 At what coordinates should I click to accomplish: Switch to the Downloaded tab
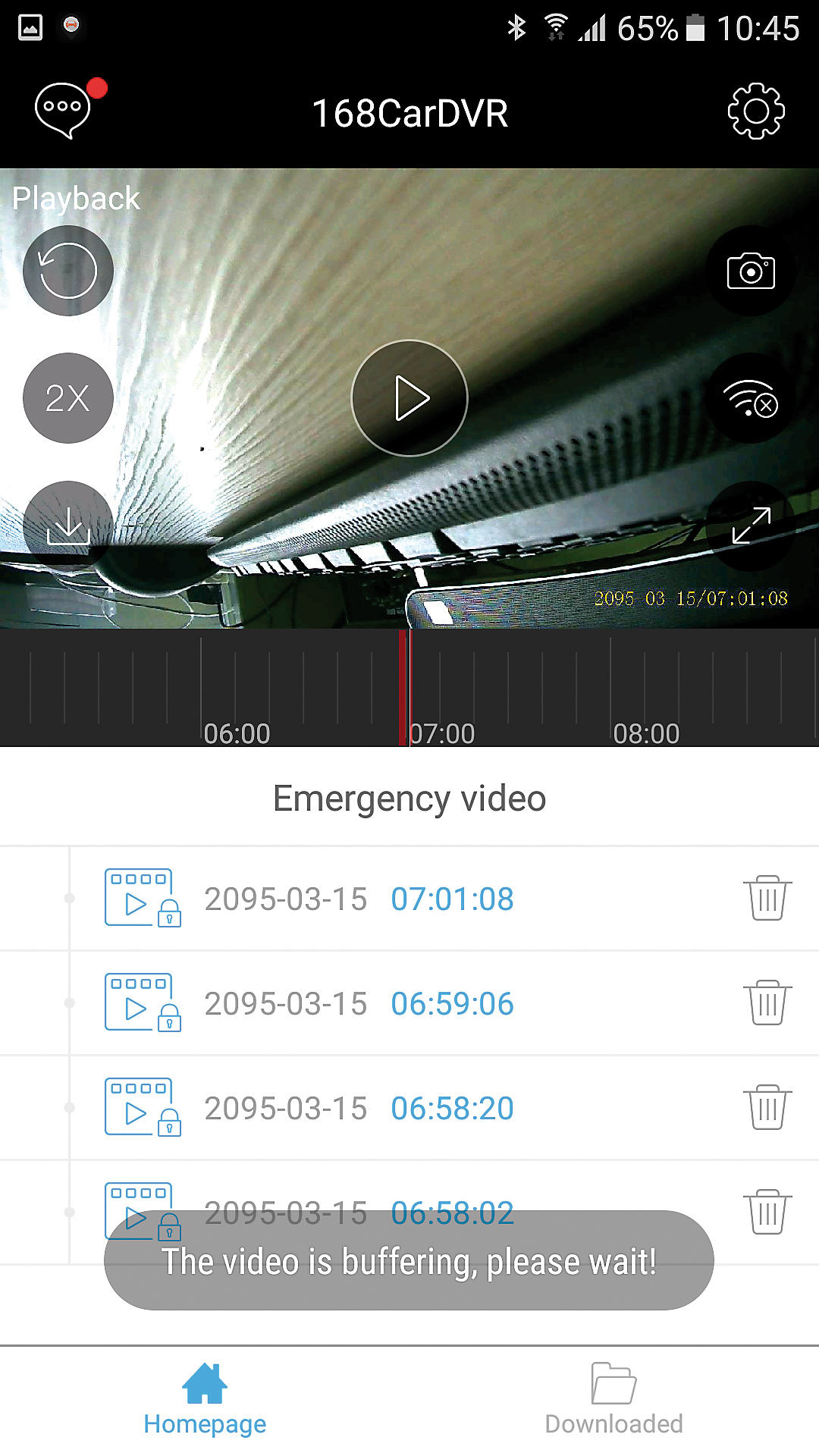pos(613,1400)
